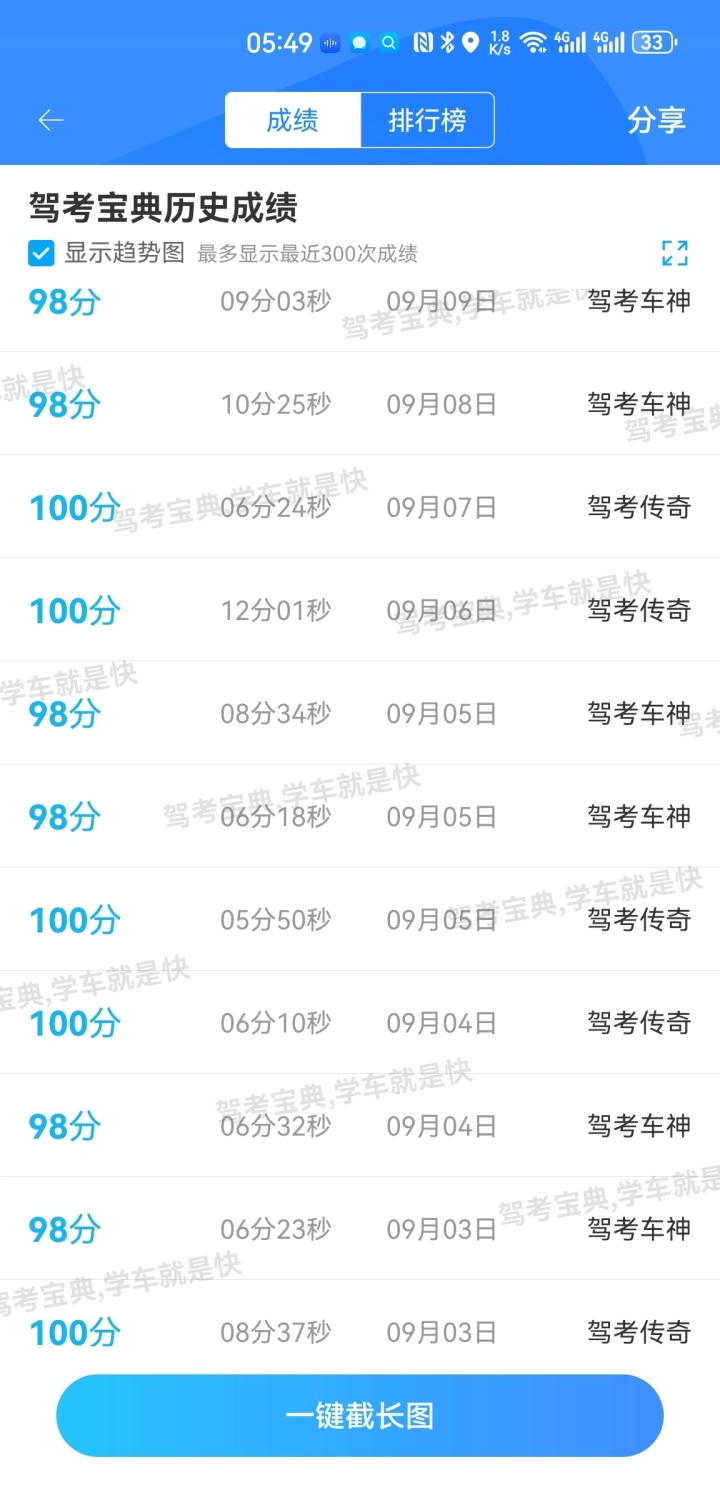Expand to fullscreen view icon
Viewport: 720px width, 1485px height.
[675, 253]
